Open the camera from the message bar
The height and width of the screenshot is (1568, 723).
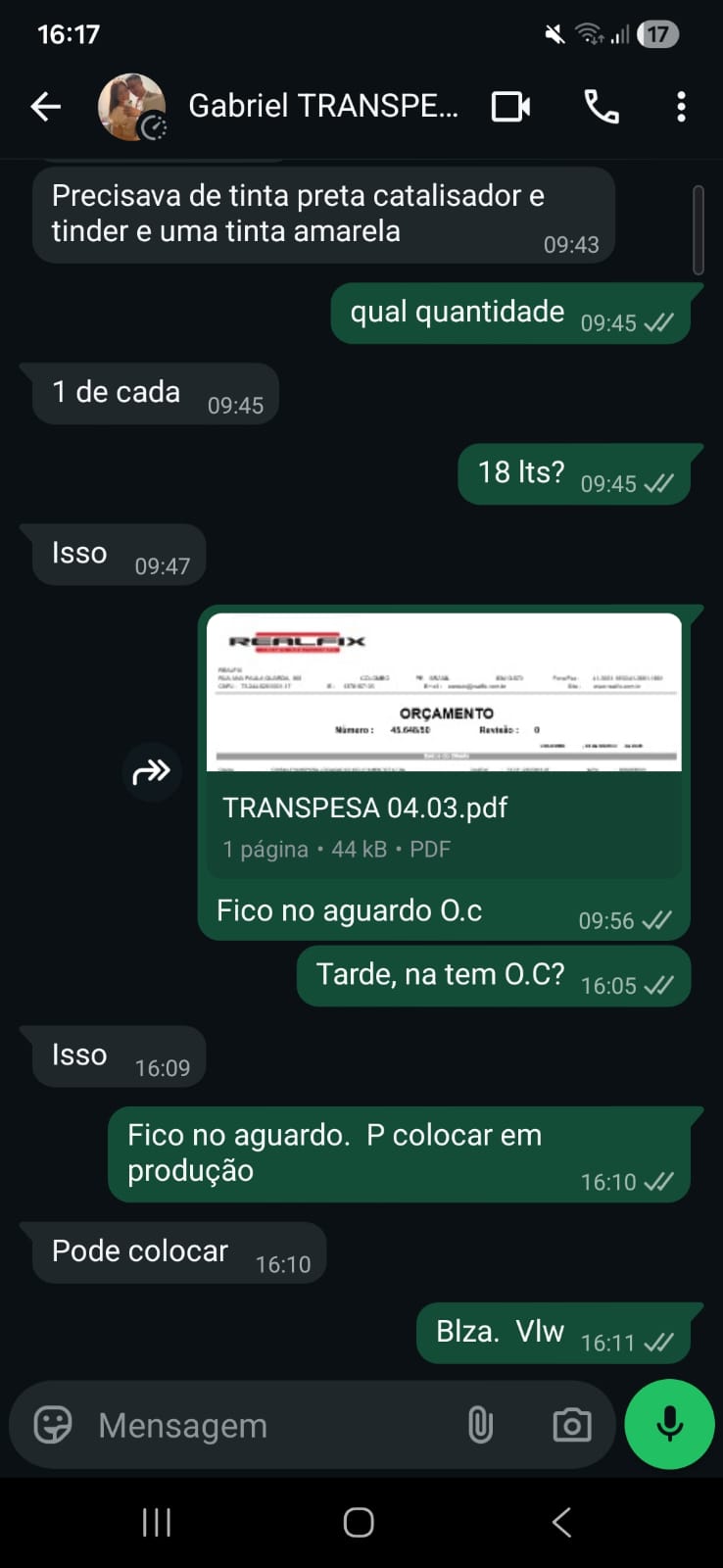click(x=571, y=1425)
